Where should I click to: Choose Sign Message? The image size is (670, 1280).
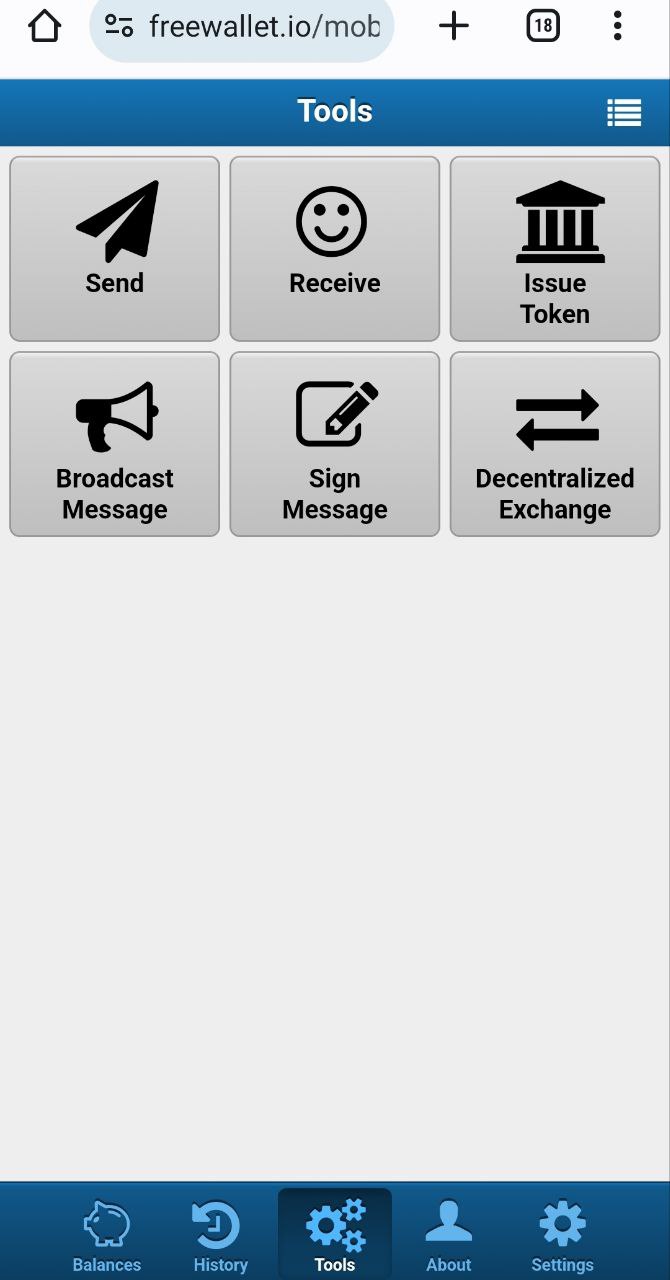point(335,444)
